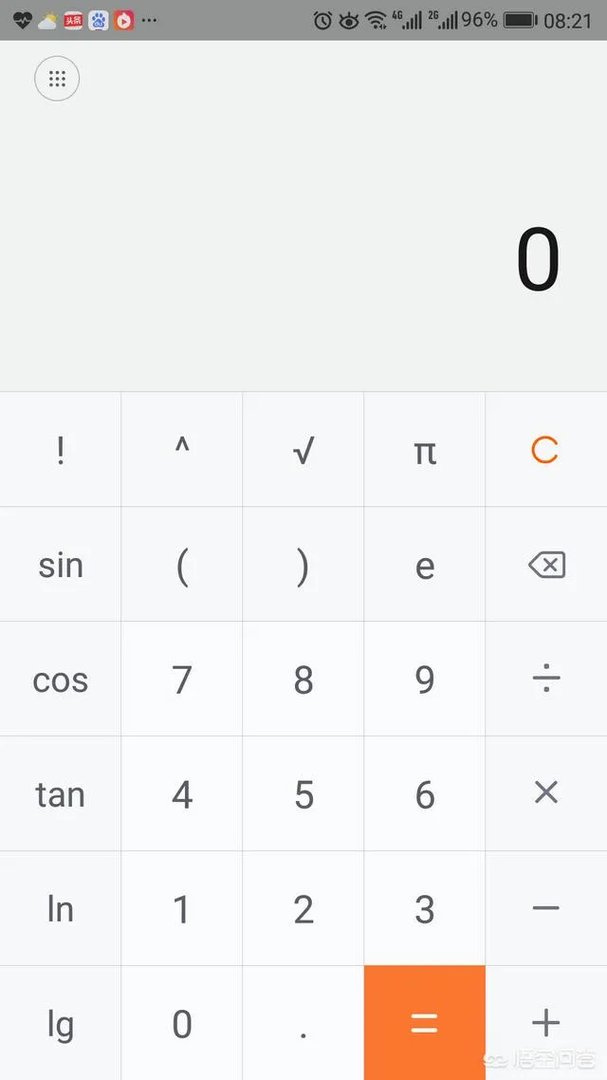The image size is (607, 1080).
Task: Clear the display with the C key
Action: click(x=545, y=450)
